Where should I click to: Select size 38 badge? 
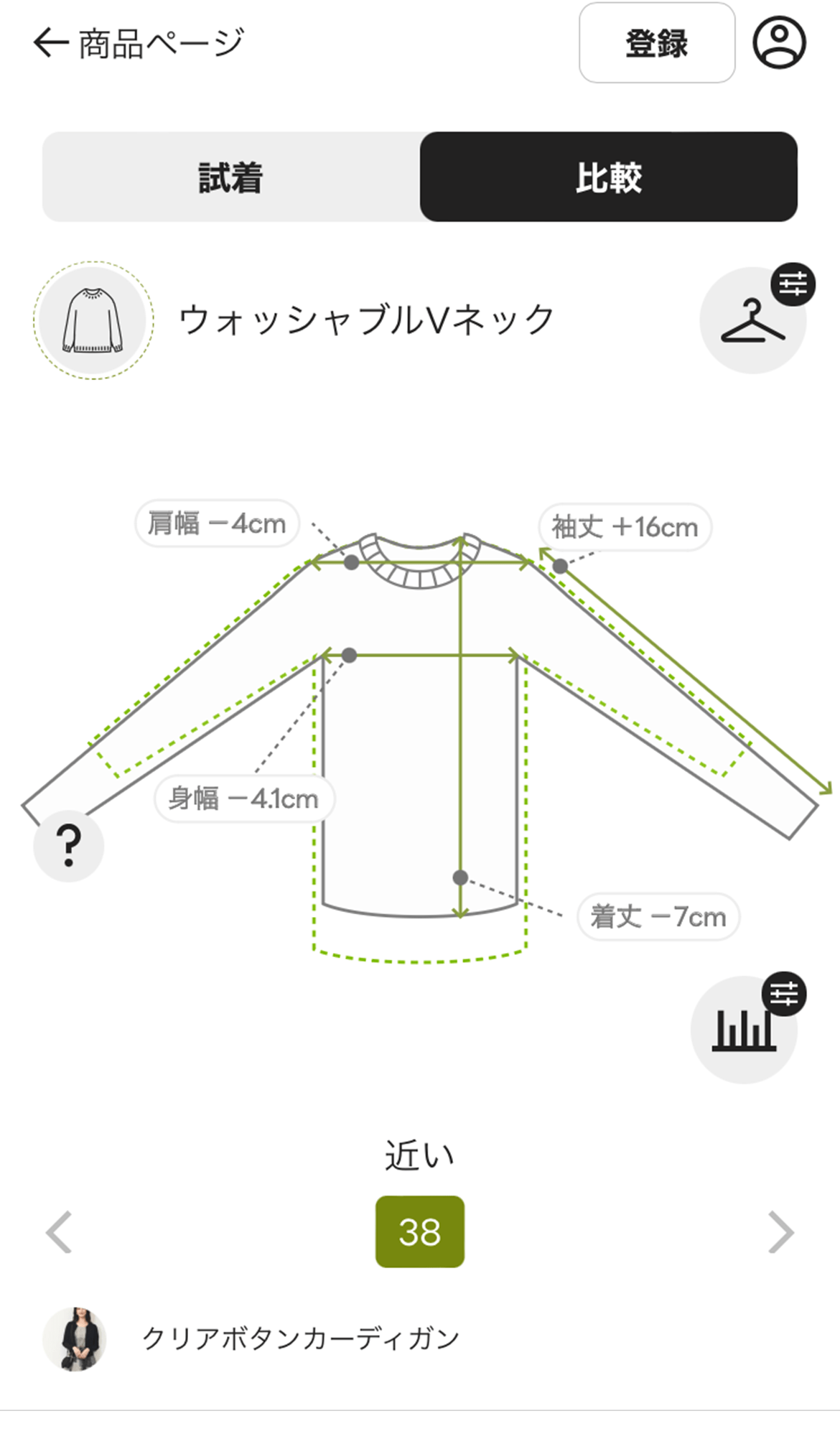tap(419, 1232)
